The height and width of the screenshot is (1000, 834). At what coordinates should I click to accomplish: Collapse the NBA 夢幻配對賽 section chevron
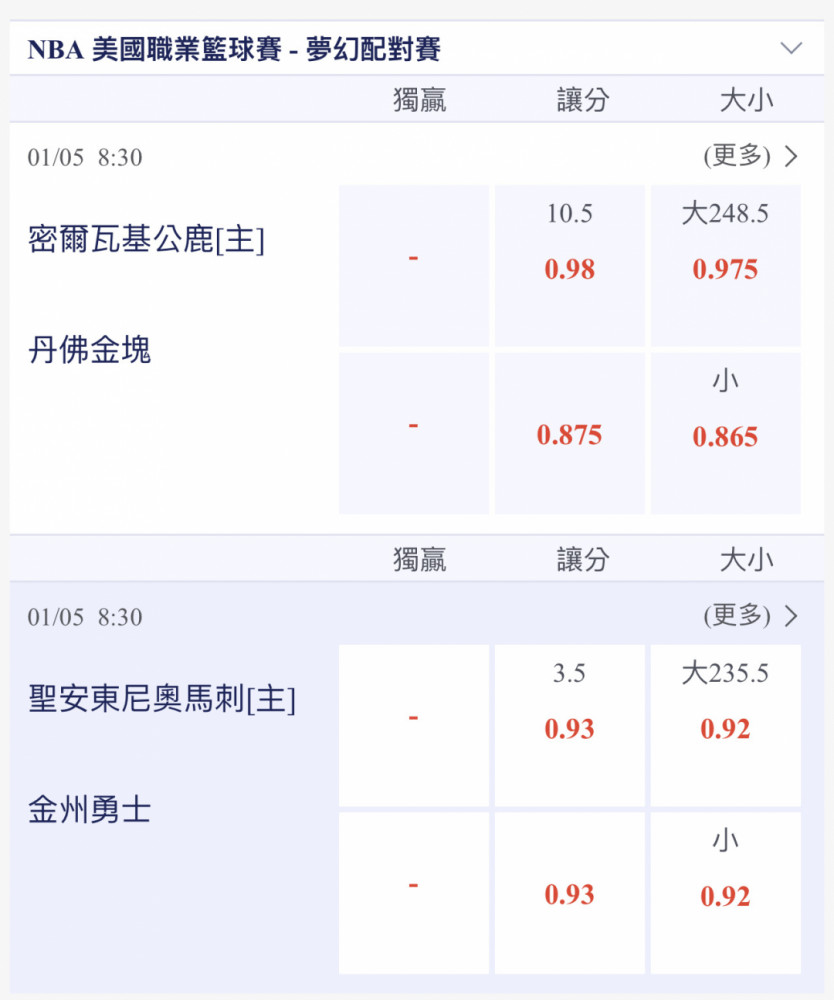click(x=791, y=48)
